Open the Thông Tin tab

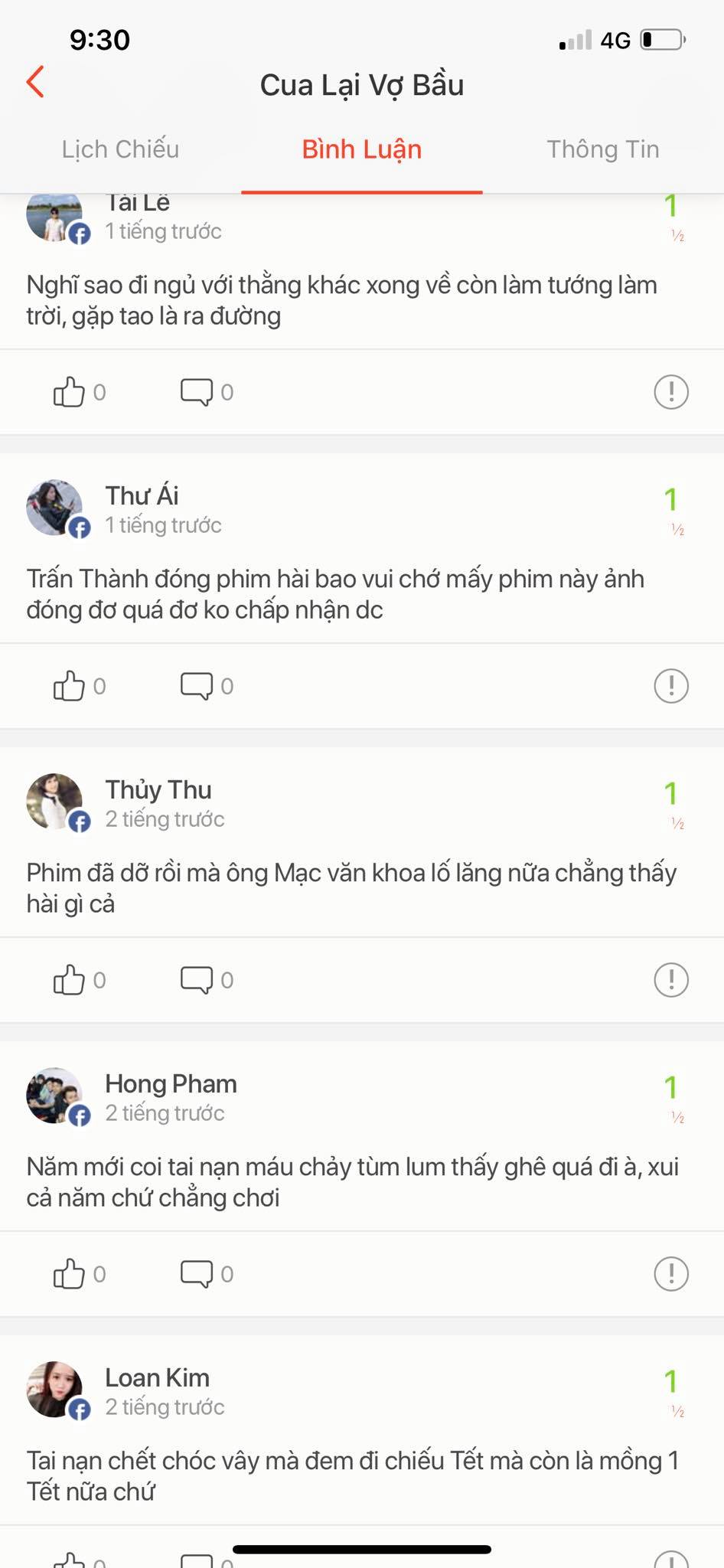click(x=602, y=149)
